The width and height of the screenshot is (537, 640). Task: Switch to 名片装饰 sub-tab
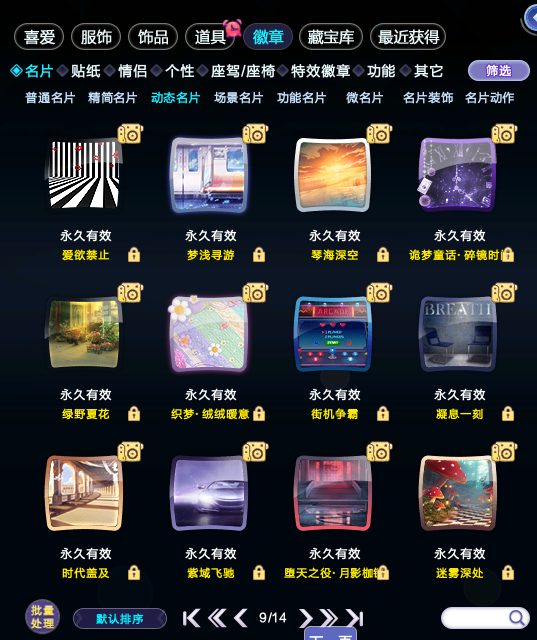point(428,98)
